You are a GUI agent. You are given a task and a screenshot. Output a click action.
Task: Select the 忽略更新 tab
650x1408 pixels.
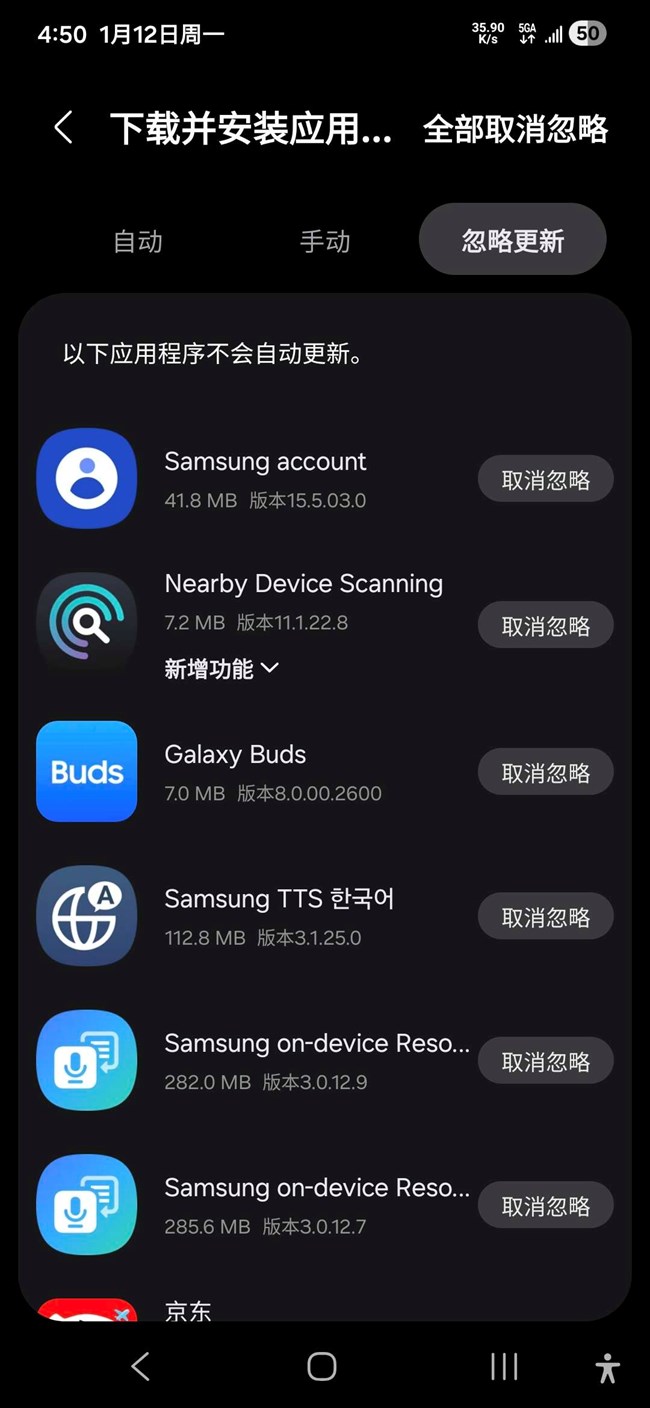(x=513, y=240)
